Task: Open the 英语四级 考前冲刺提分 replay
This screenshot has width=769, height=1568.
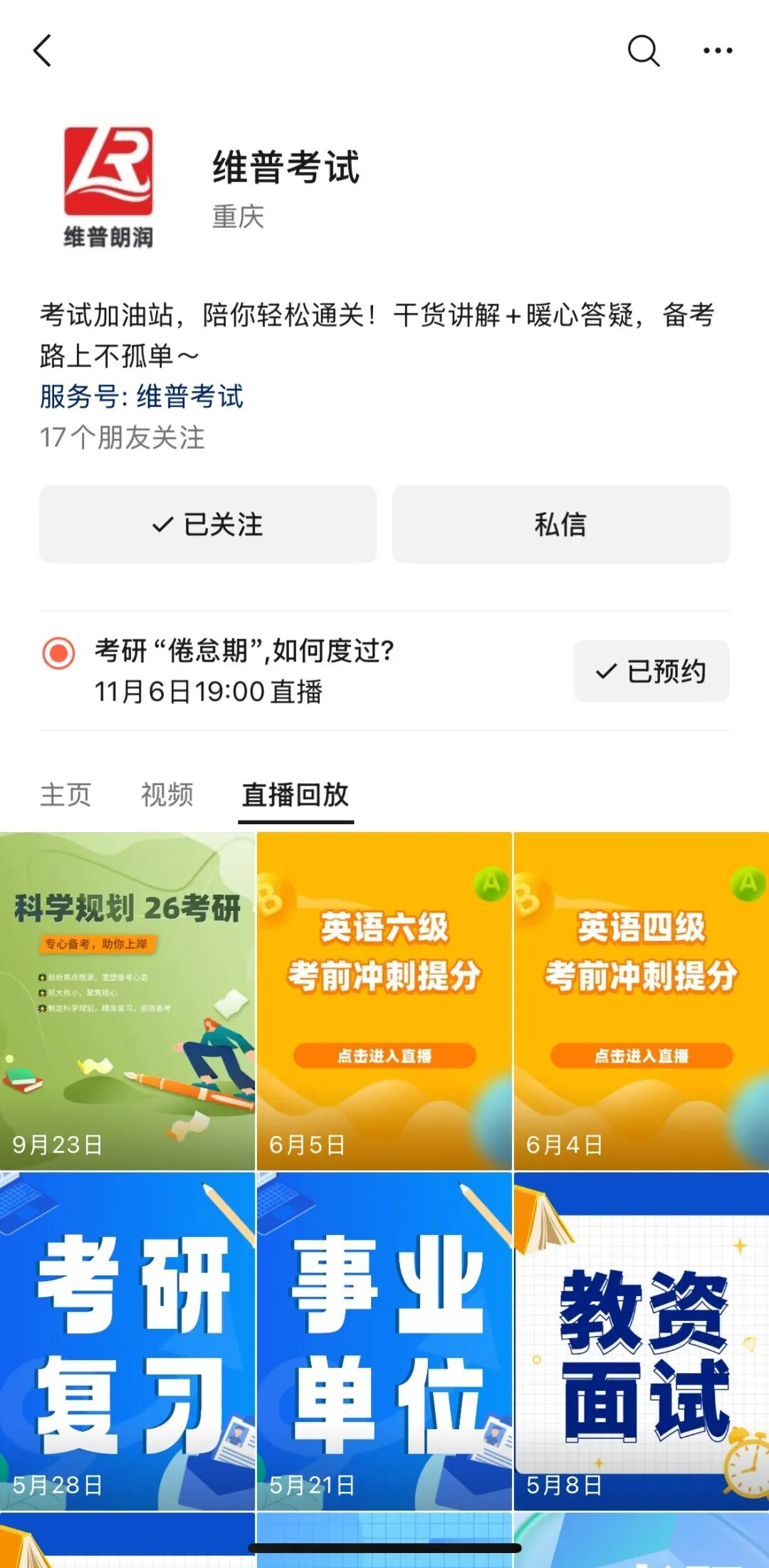Action: coord(642,1000)
